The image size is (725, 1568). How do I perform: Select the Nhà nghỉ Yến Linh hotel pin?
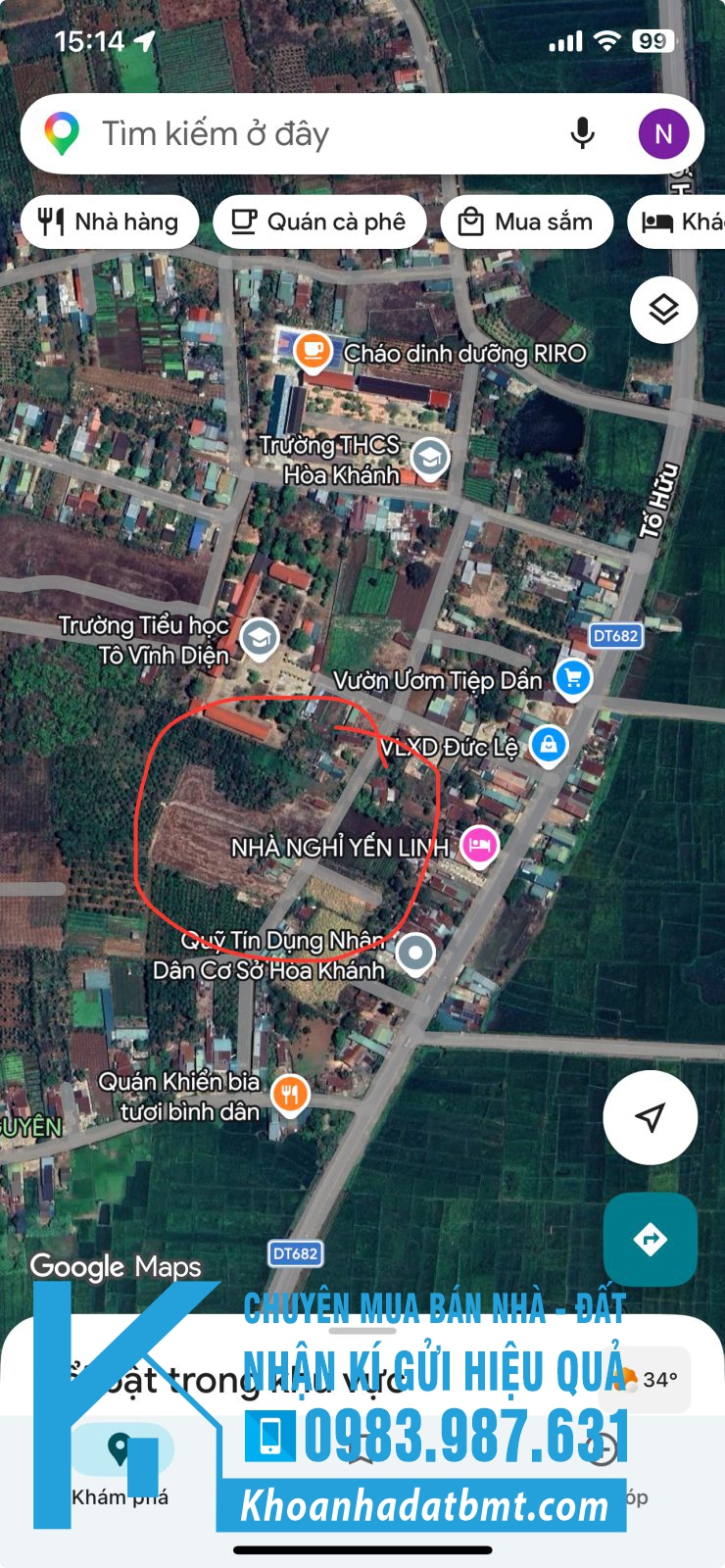coord(479,844)
